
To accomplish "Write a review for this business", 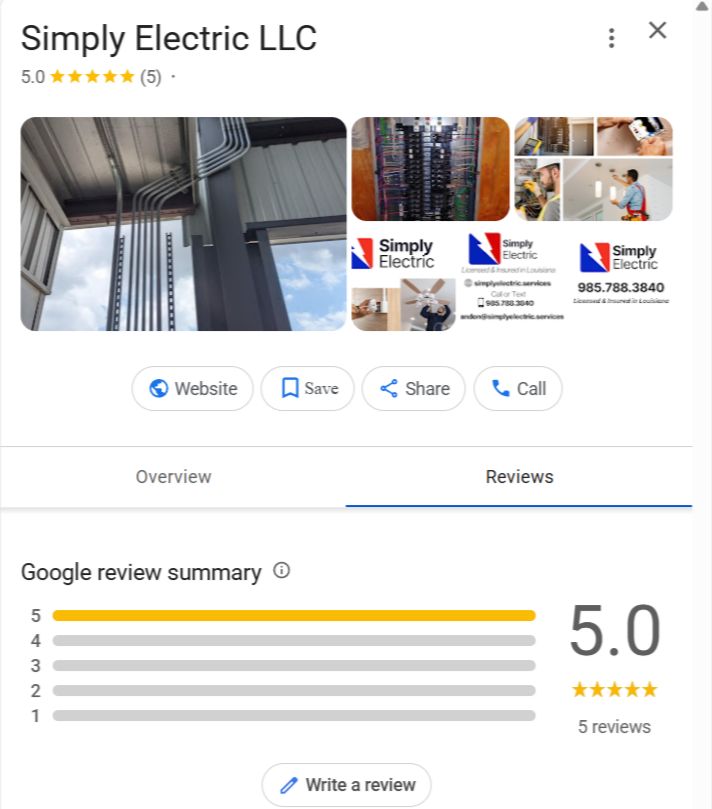I will [x=346, y=785].
